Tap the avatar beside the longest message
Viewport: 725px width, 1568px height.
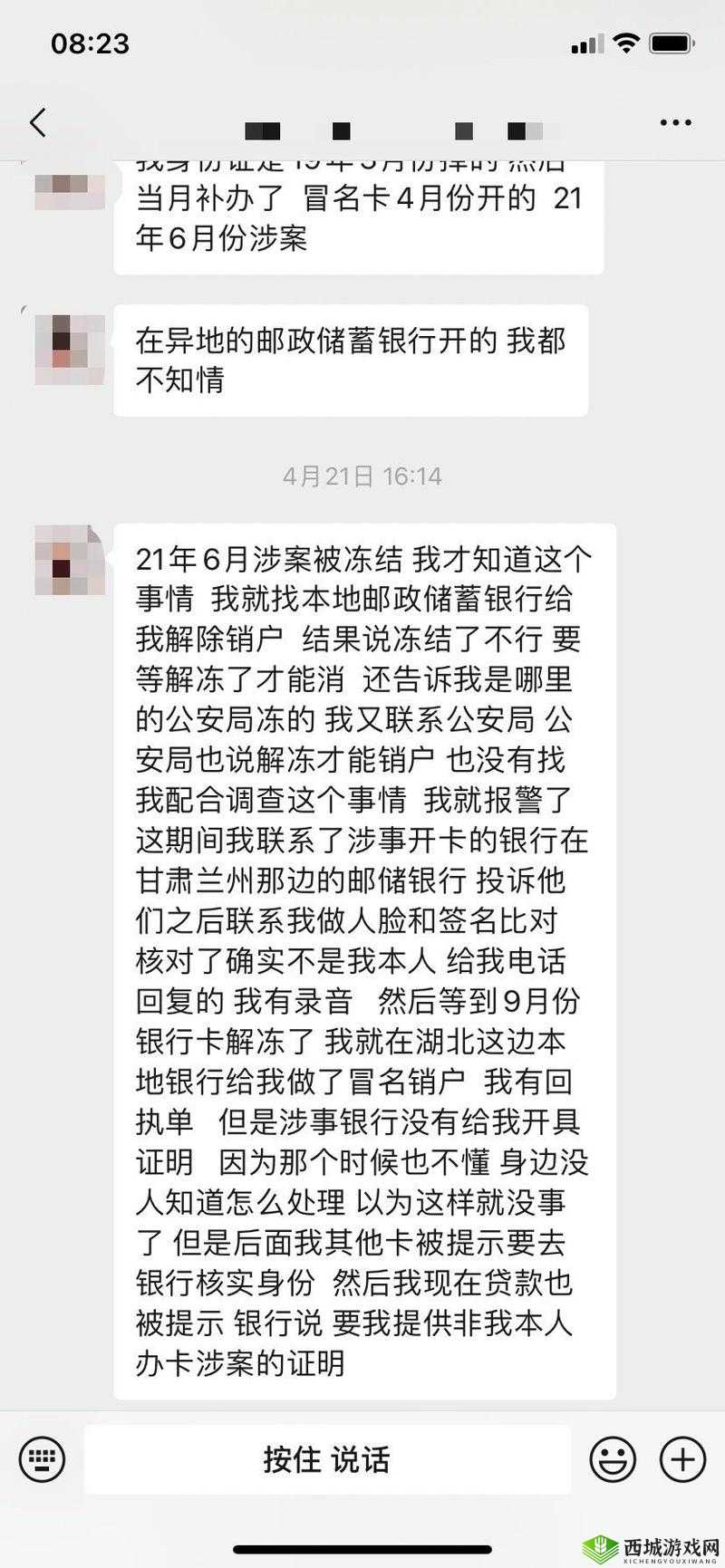point(68,560)
